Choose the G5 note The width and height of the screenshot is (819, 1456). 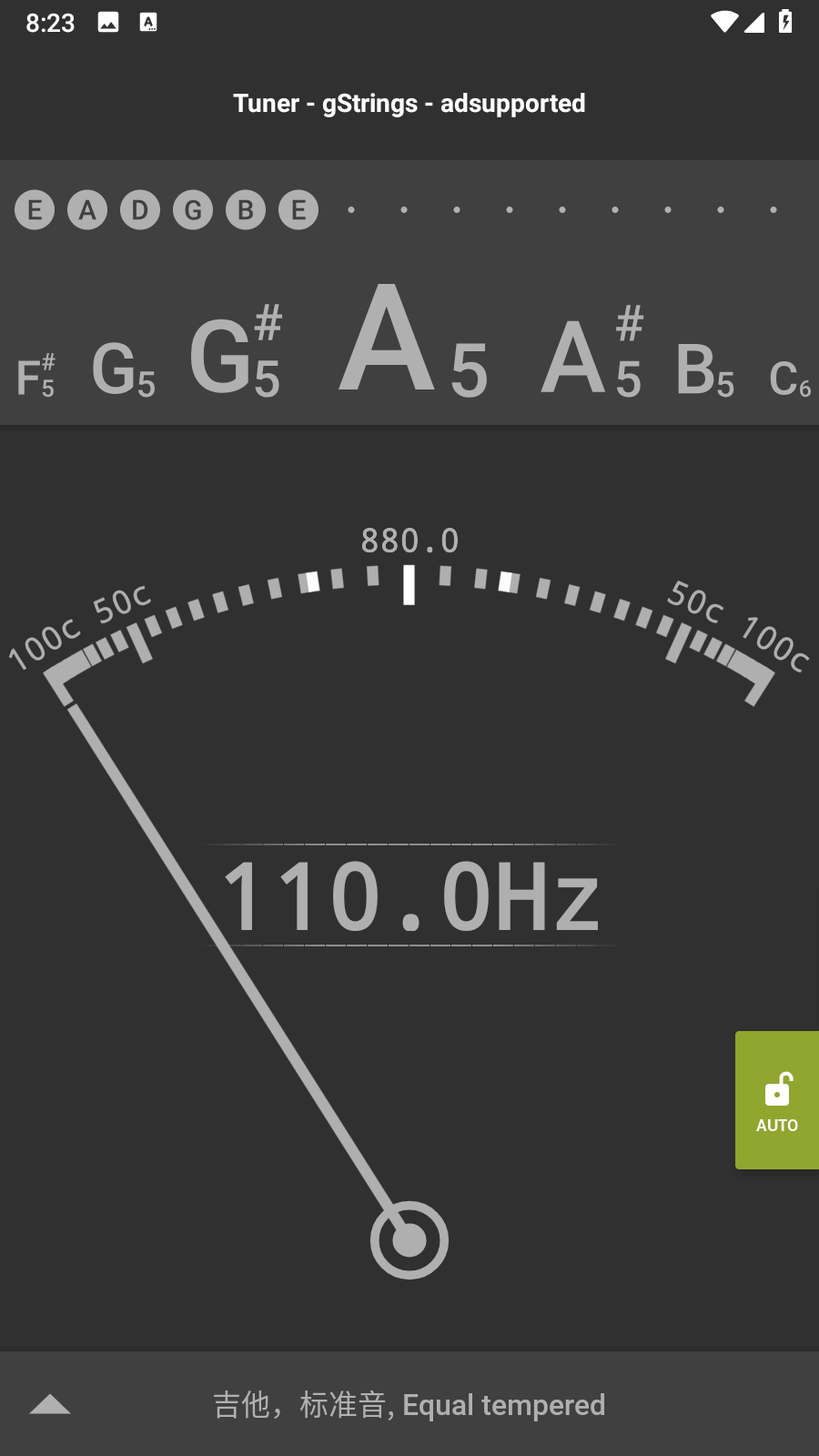[124, 370]
